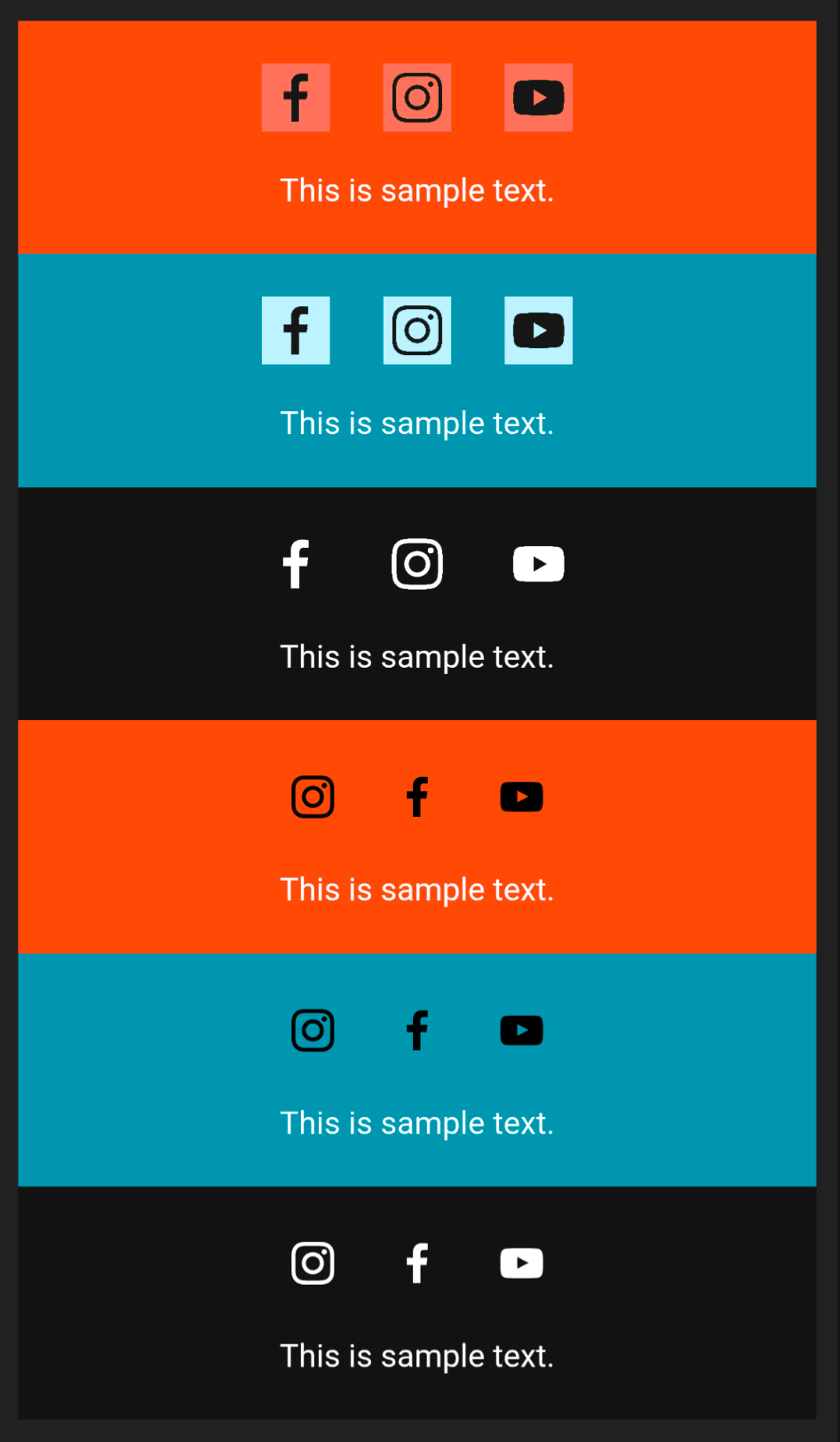Open Instagram icon in pink square on orange
Image resolution: width=840 pixels, height=1442 pixels.
pyautogui.click(x=417, y=98)
